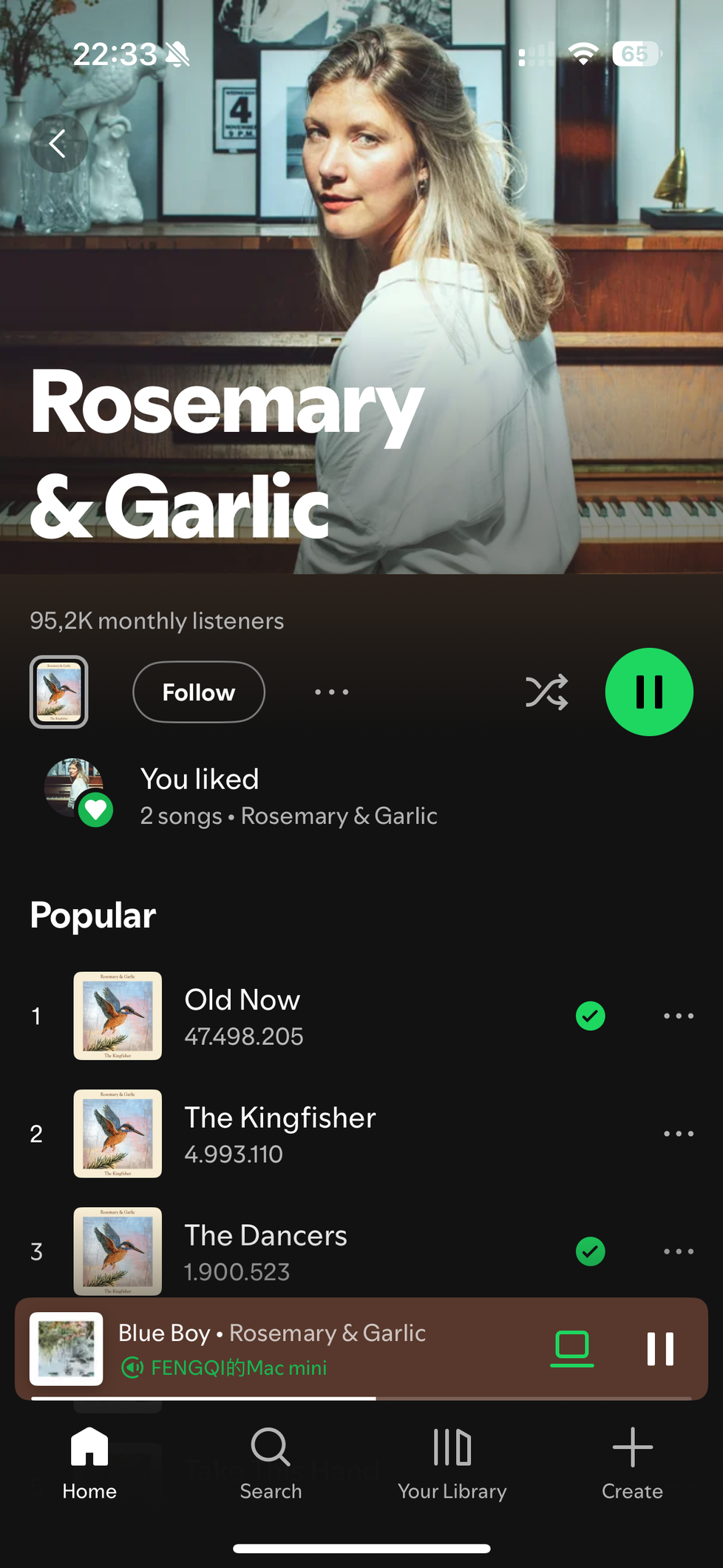This screenshot has width=723, height=1568.
Task: Toggle shuffle play
Action: coord(547,692)
